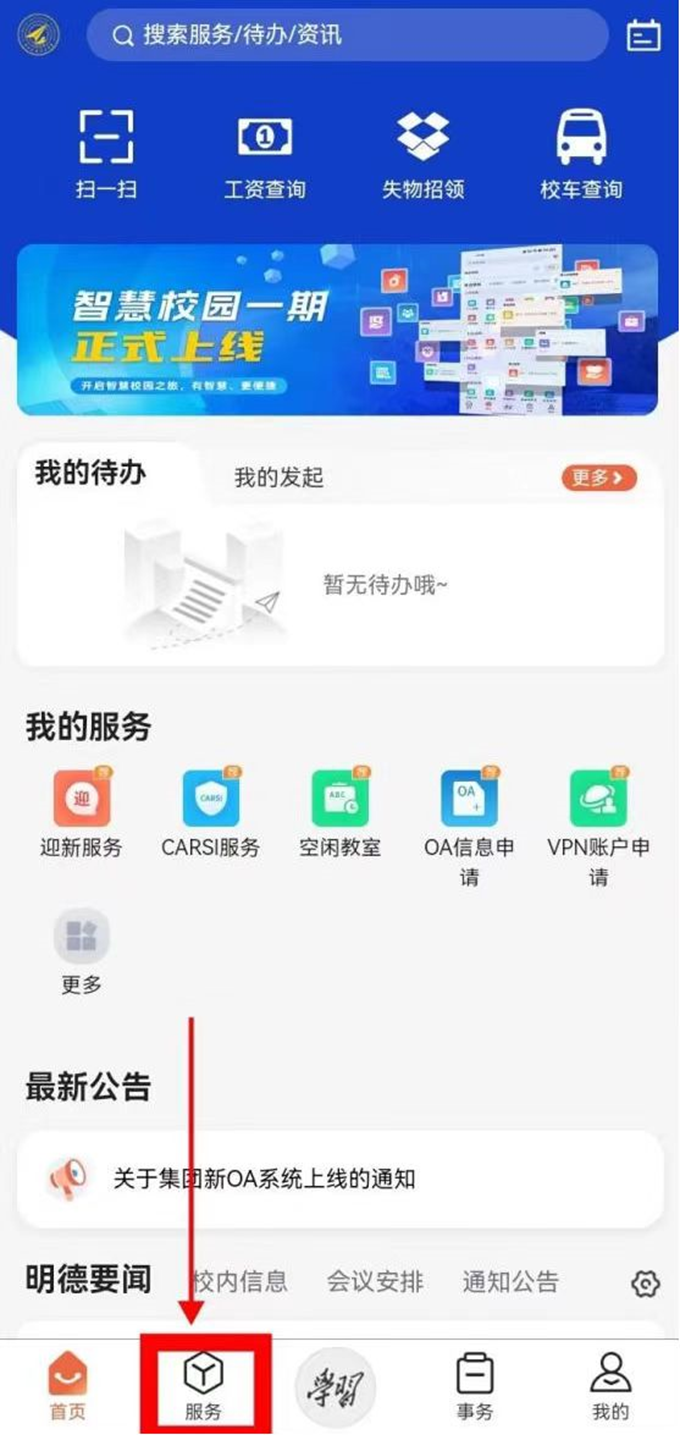Check 校车查询 bus schedule
680x1435 pixels.
581,153
